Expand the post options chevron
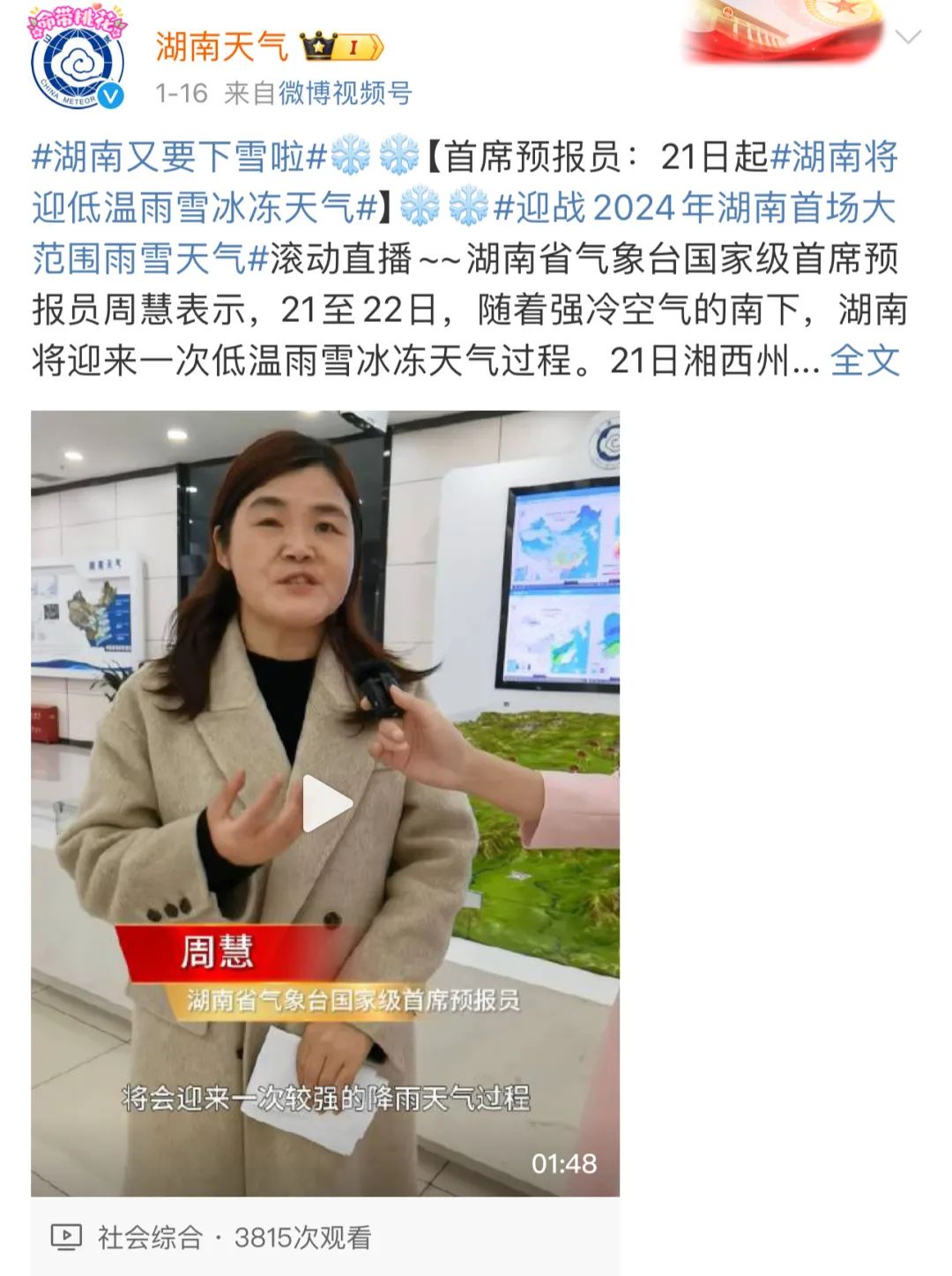Screen dimensions: 952x1276 [907, 37]
